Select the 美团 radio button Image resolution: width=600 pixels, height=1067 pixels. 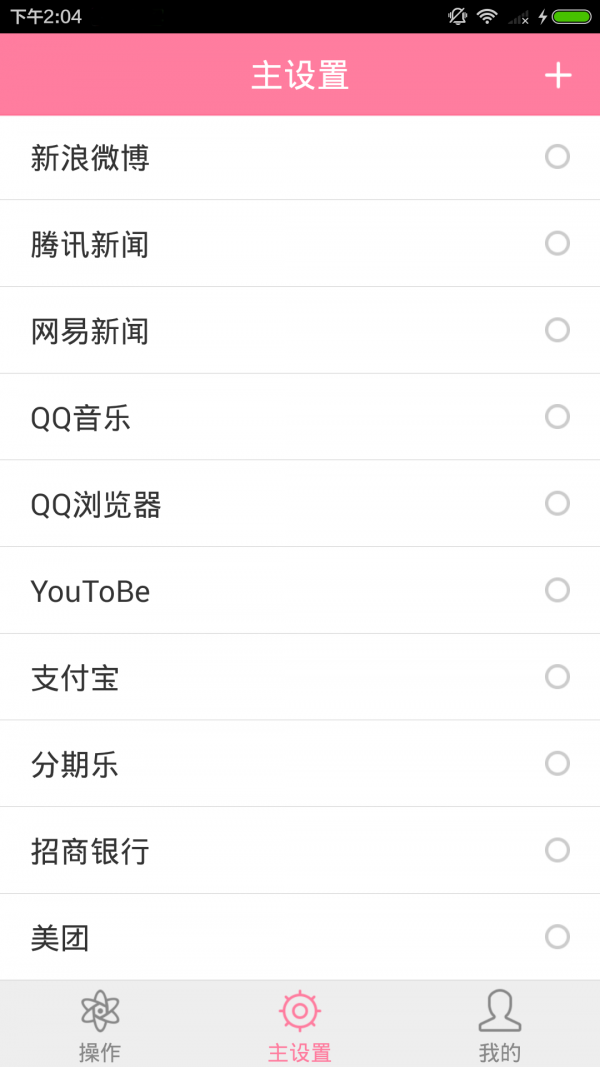tap(557, 937)
